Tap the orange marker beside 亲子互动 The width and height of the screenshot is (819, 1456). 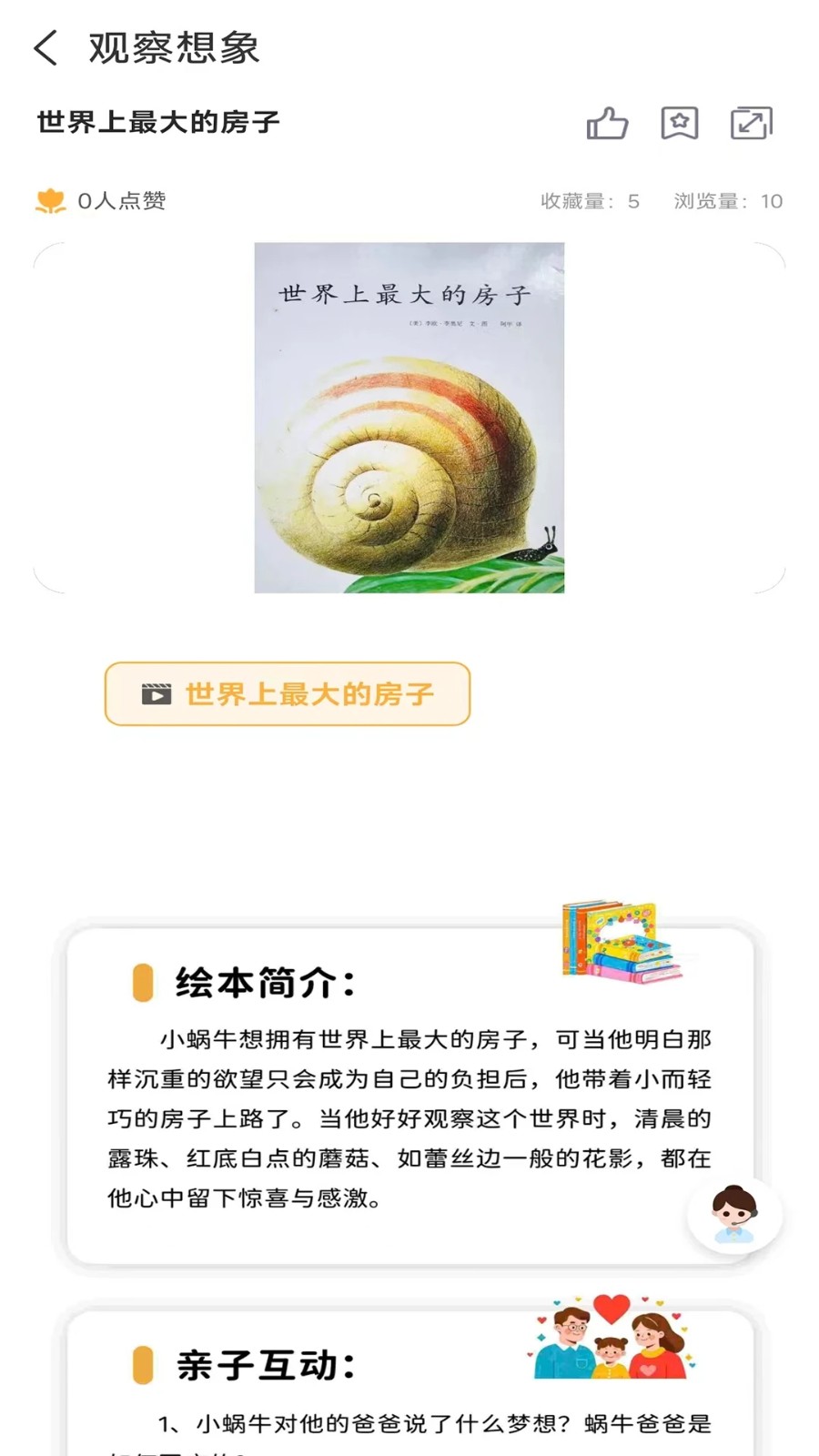(x=143, y=1362)
